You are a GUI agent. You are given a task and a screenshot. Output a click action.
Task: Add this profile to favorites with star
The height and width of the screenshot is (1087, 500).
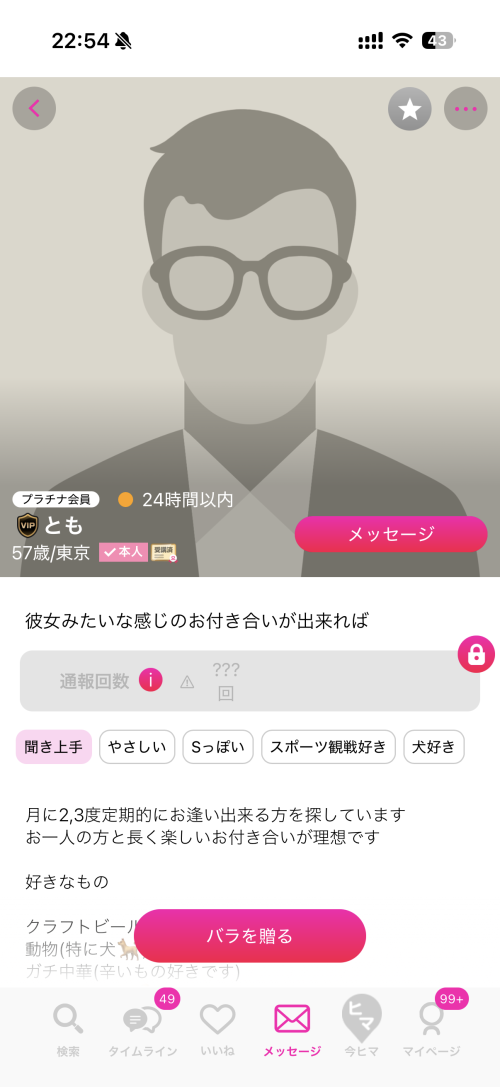click(x=409, y=109)
